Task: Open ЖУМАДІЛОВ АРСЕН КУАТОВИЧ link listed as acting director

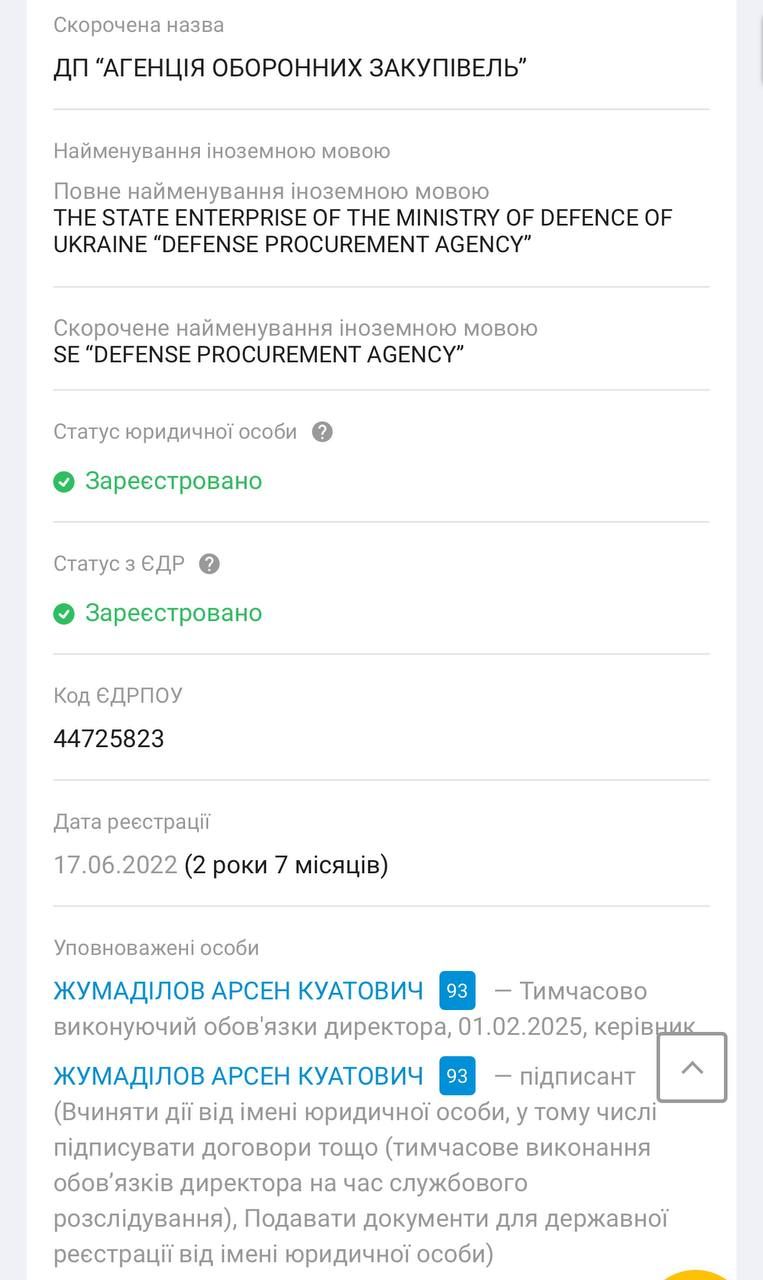Action: pos(238,991)
